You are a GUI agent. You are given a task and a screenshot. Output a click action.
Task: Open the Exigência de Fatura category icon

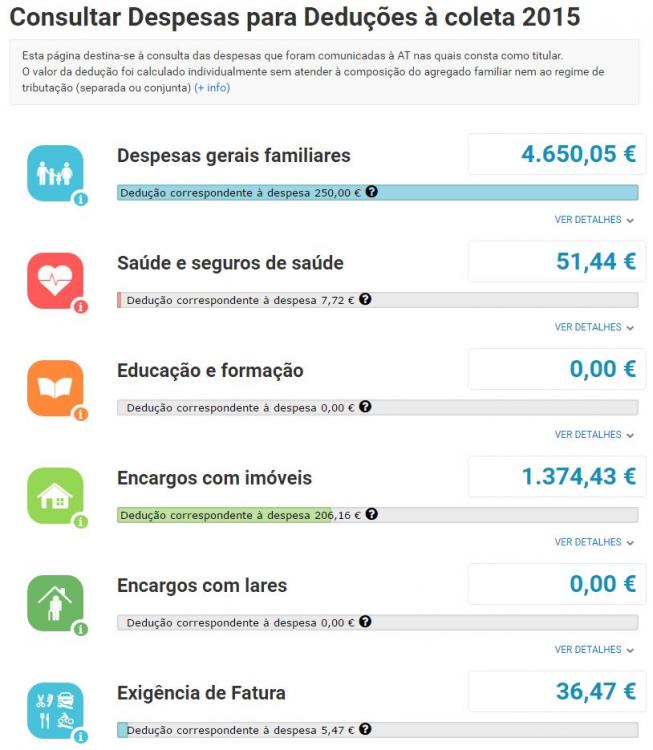click(55, 710)
